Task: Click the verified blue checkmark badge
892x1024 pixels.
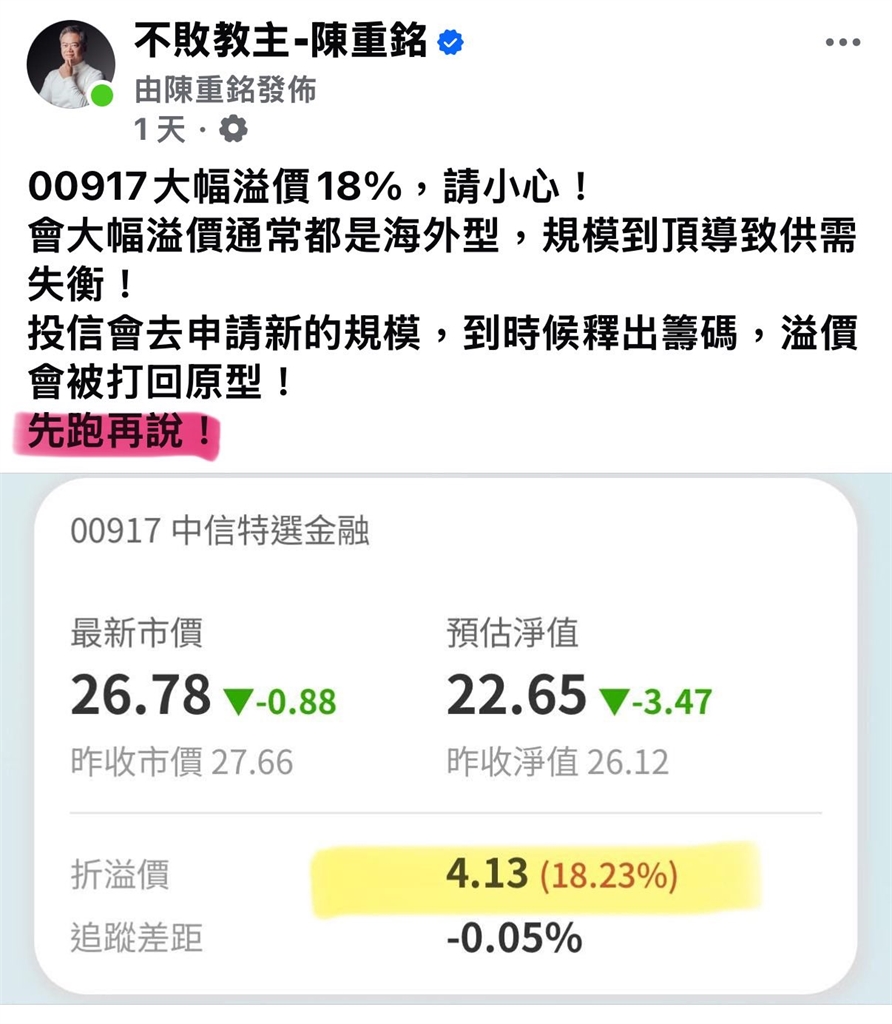Action: [453, 42]
